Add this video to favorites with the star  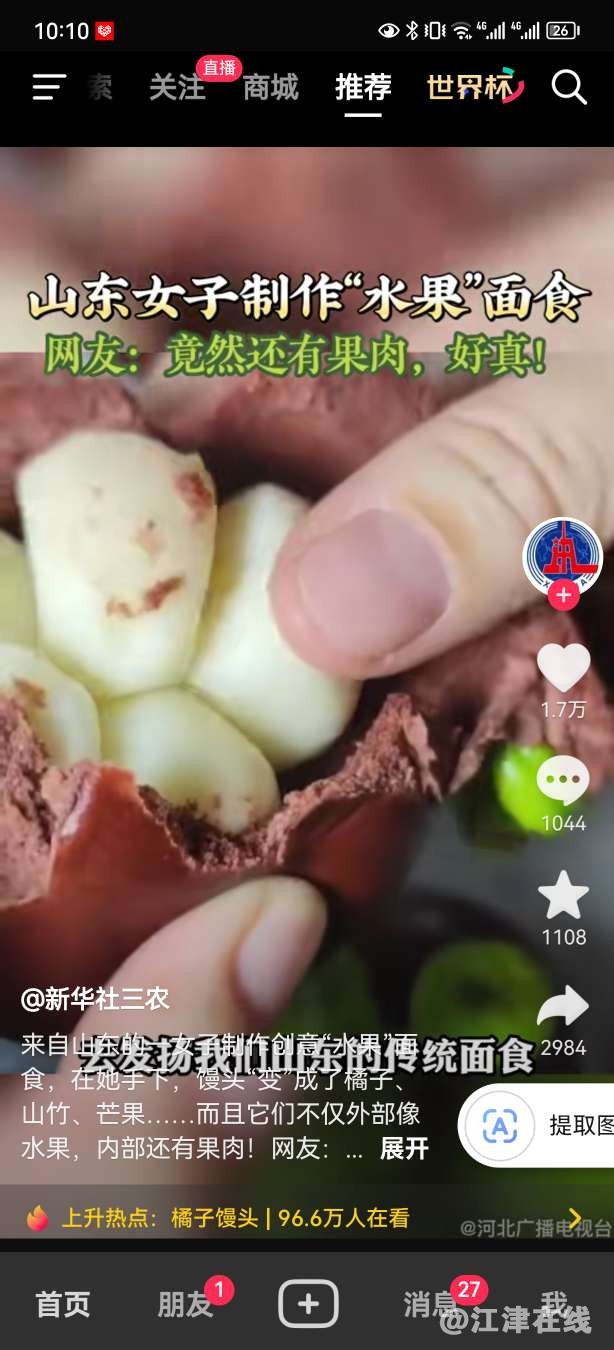click(x=563, y=896)
